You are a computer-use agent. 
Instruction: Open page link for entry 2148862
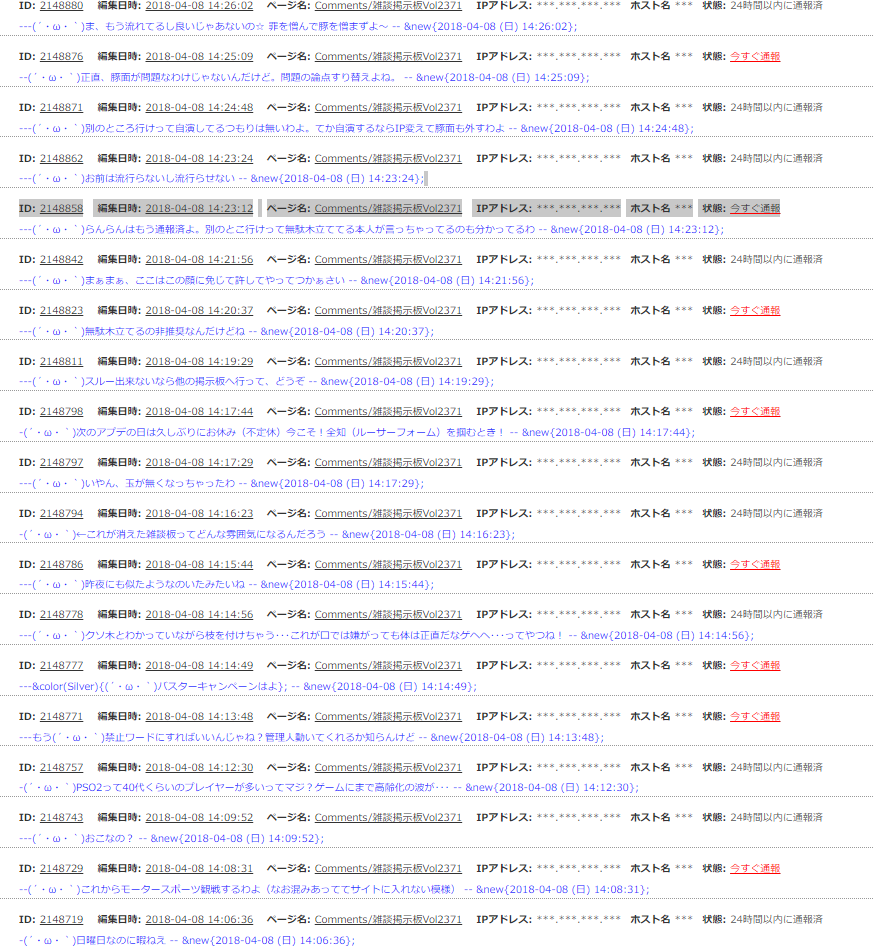[x=388, y=158]
